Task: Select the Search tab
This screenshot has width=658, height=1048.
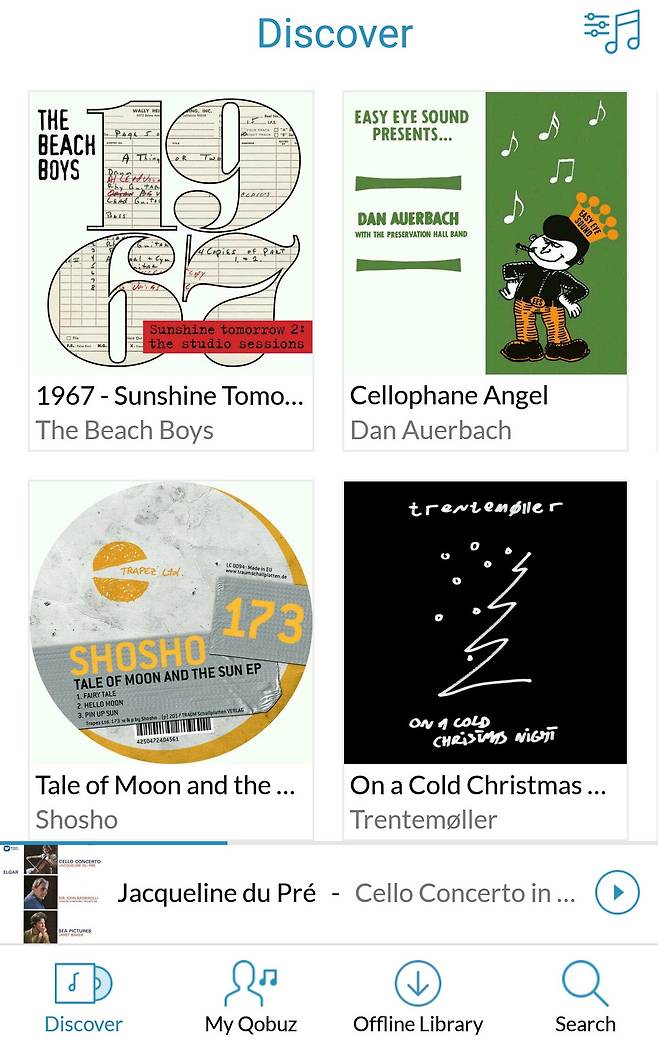Action: pyautogui.click(x=585, y=996)
